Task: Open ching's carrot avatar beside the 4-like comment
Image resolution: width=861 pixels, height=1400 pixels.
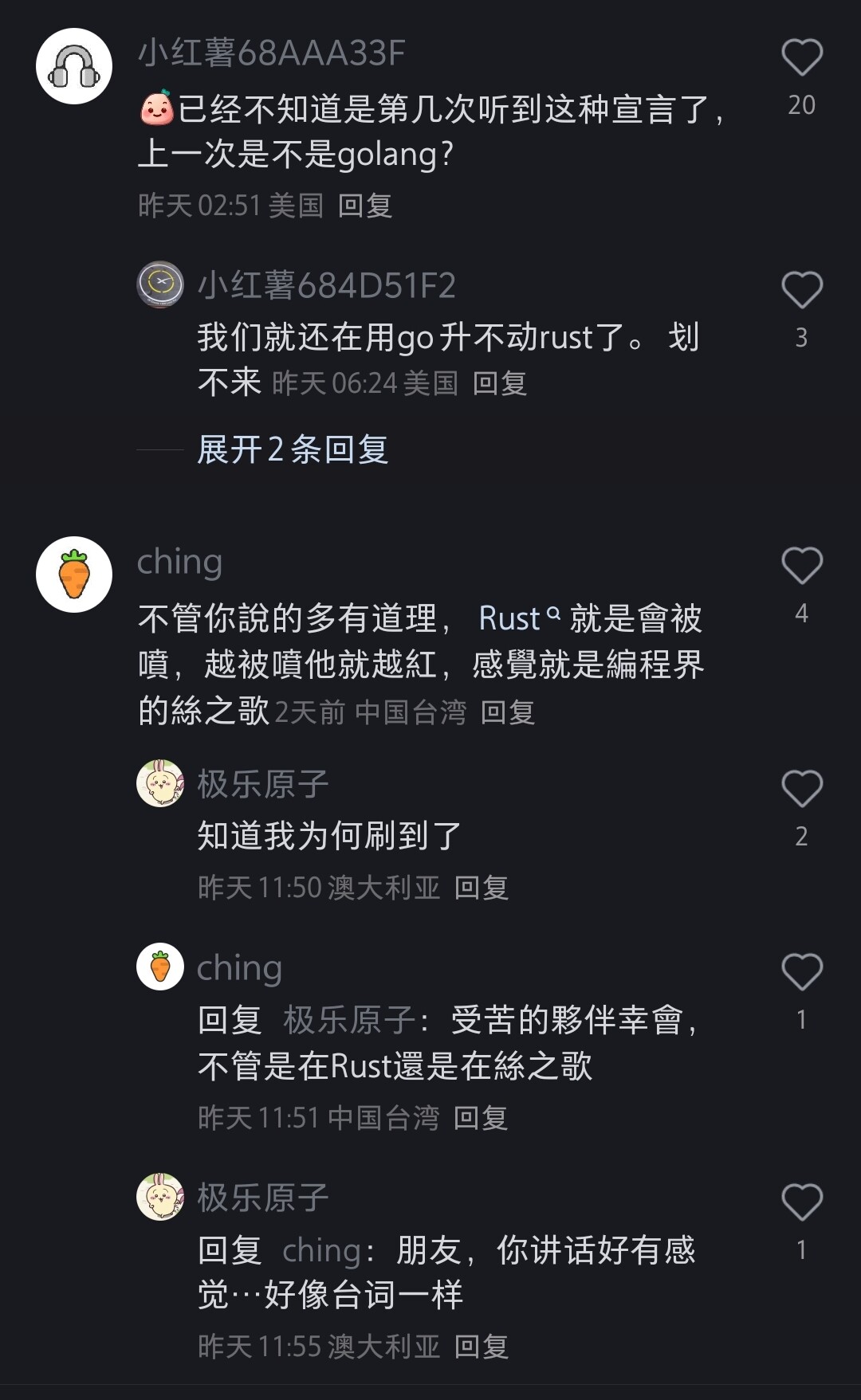Action: tap(74, 575)
